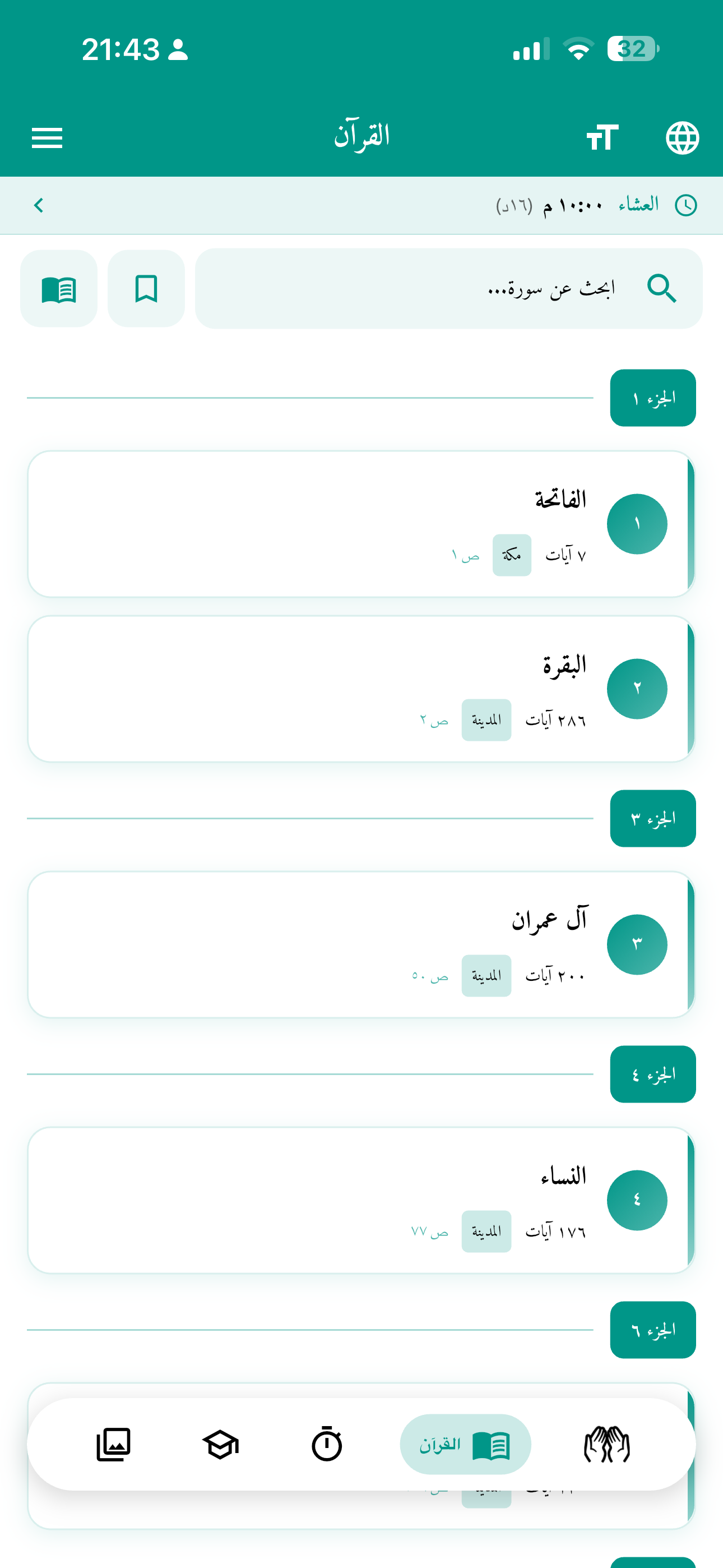
Task: Open the navigation drawer menu
Action: pos(47,137)
